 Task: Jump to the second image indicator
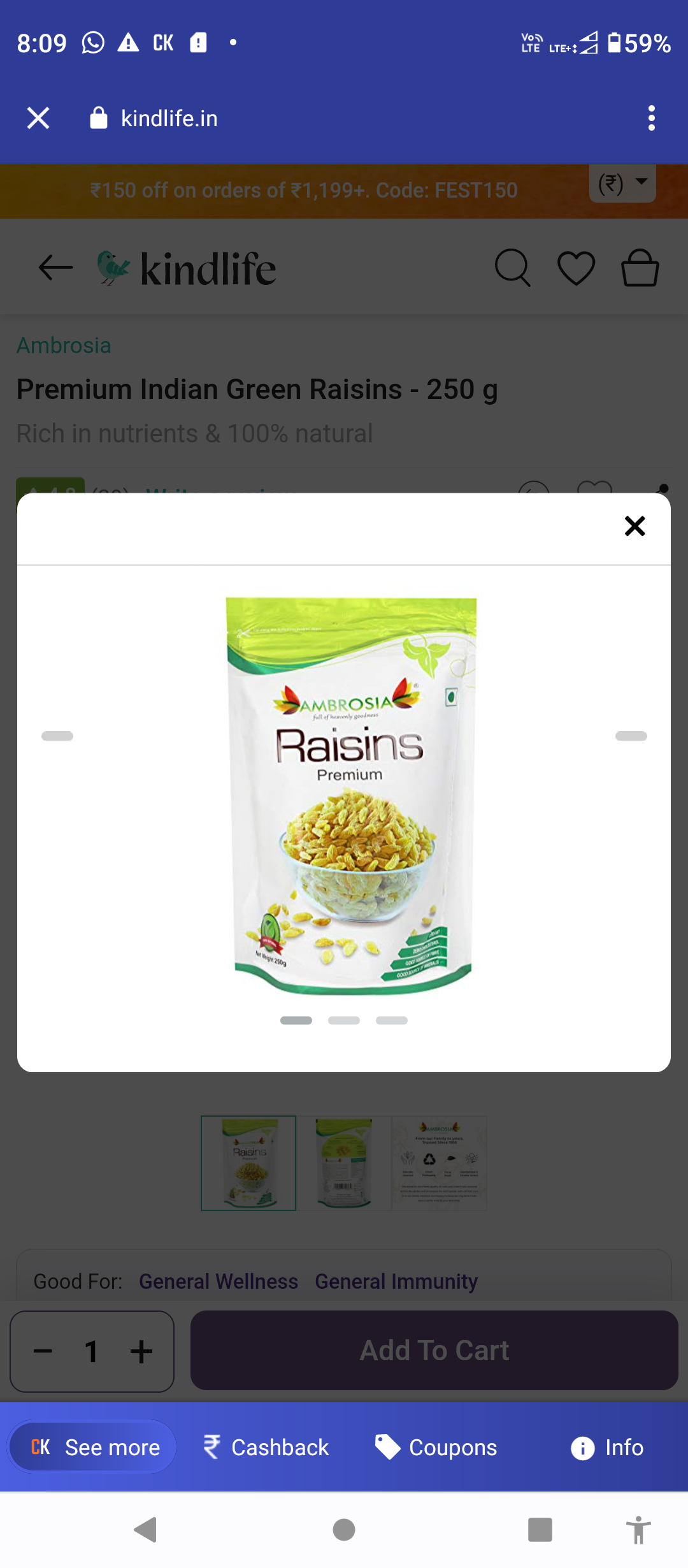pyautogui.click(x=344, y=1020)
